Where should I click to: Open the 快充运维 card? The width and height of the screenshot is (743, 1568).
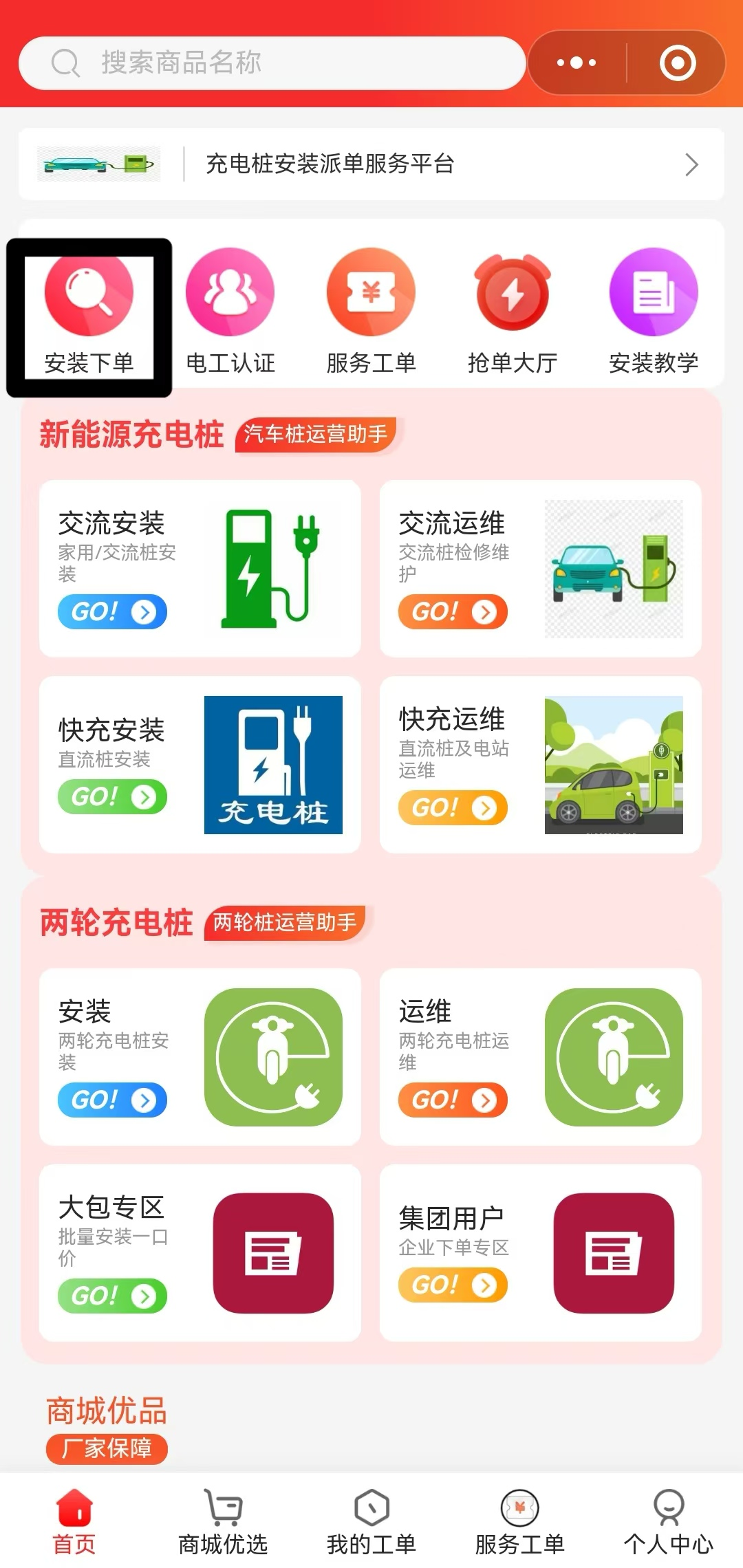point(540,765)
